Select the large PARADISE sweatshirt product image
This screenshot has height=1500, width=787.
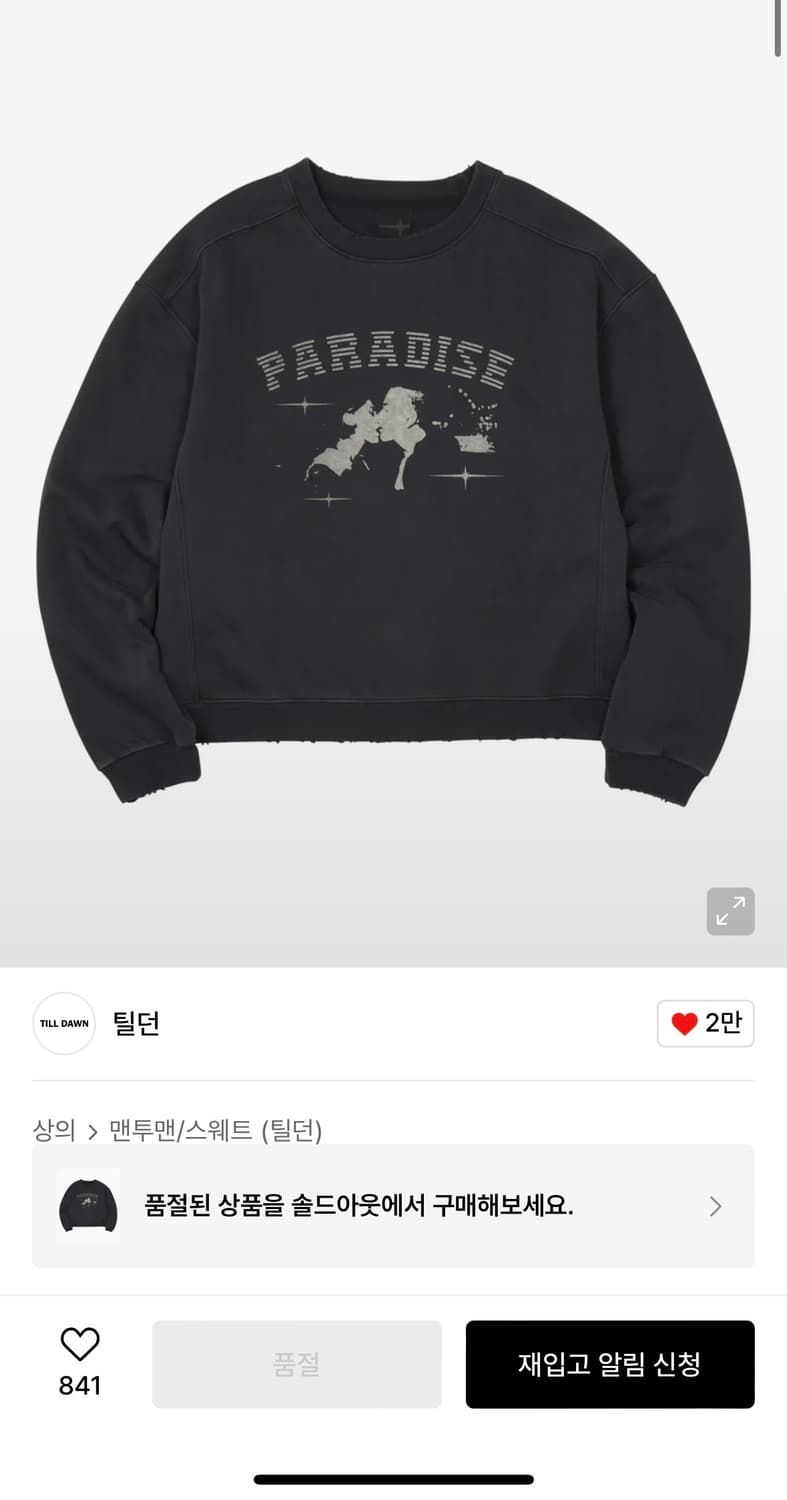tap(393, 480)
